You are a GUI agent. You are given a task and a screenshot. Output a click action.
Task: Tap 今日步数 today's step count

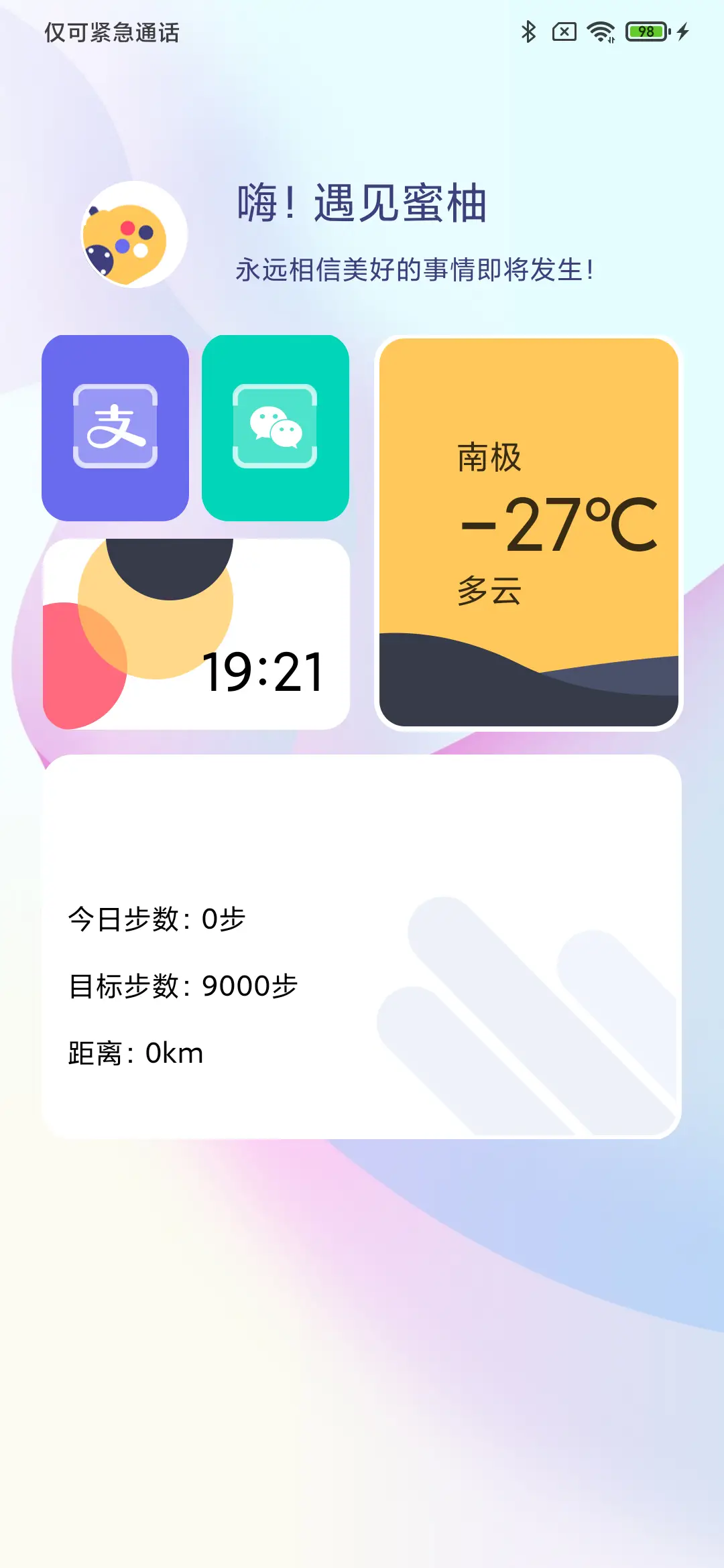click(156, 921)
